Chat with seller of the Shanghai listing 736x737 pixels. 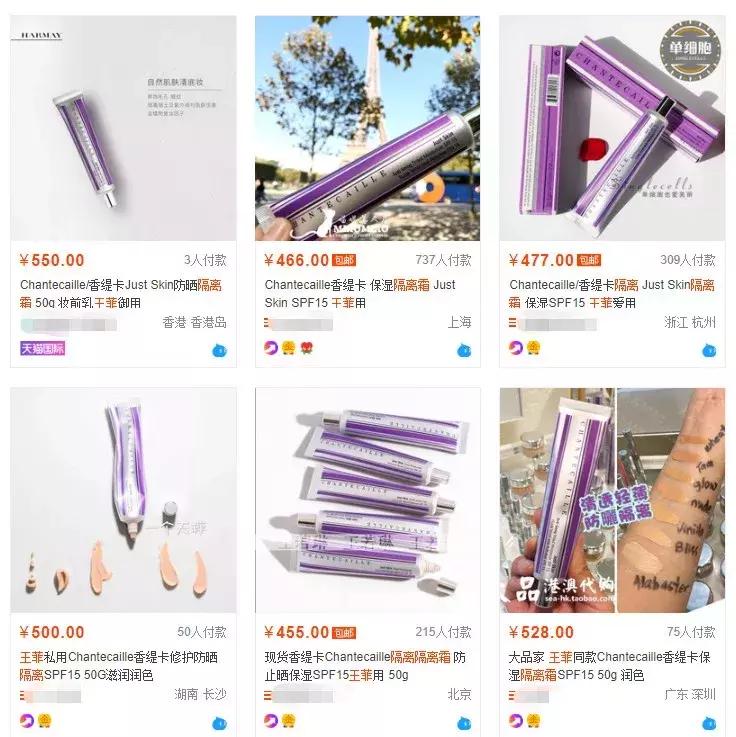point(464,350)
